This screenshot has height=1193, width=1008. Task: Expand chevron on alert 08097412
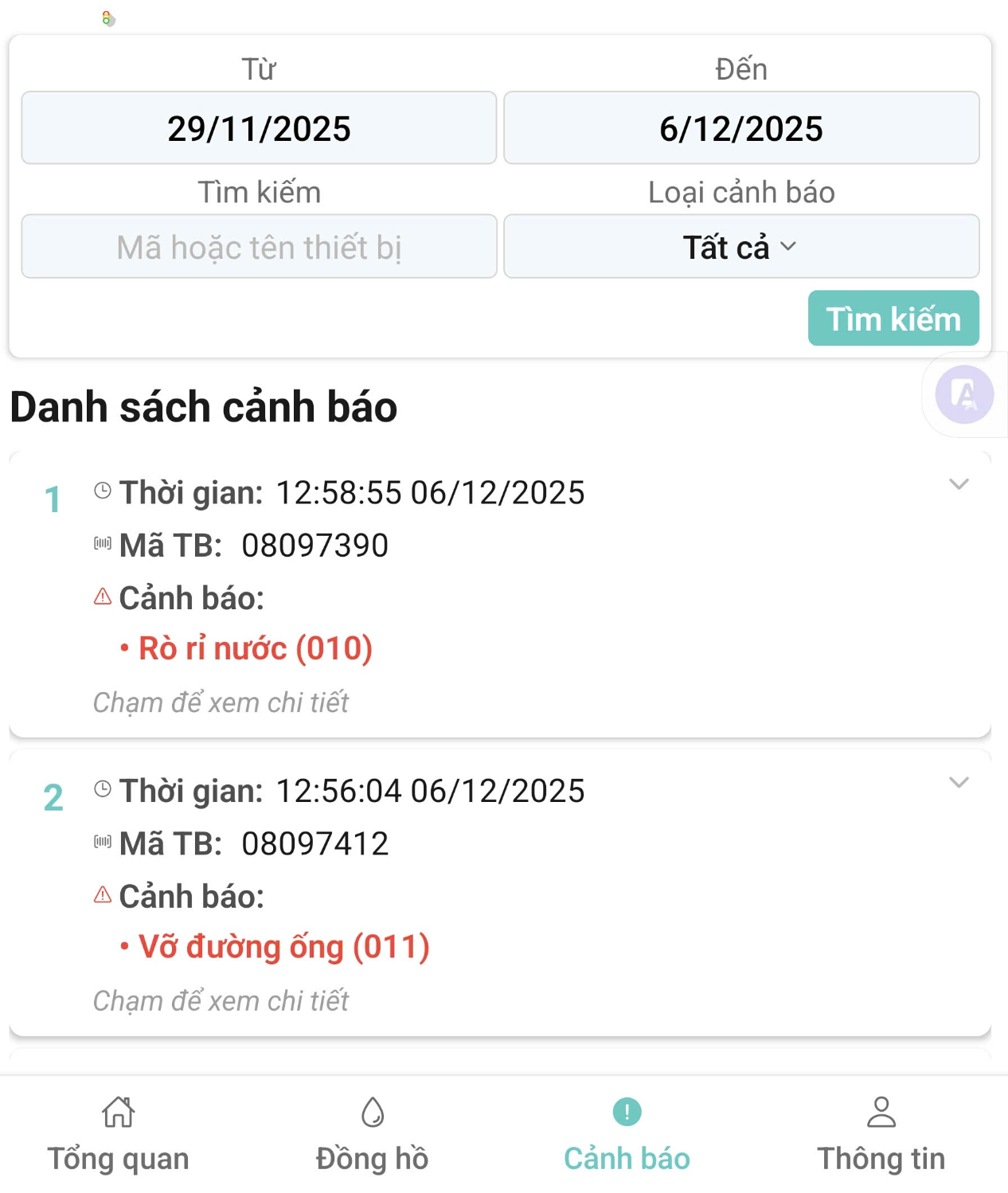pos(959,783)
